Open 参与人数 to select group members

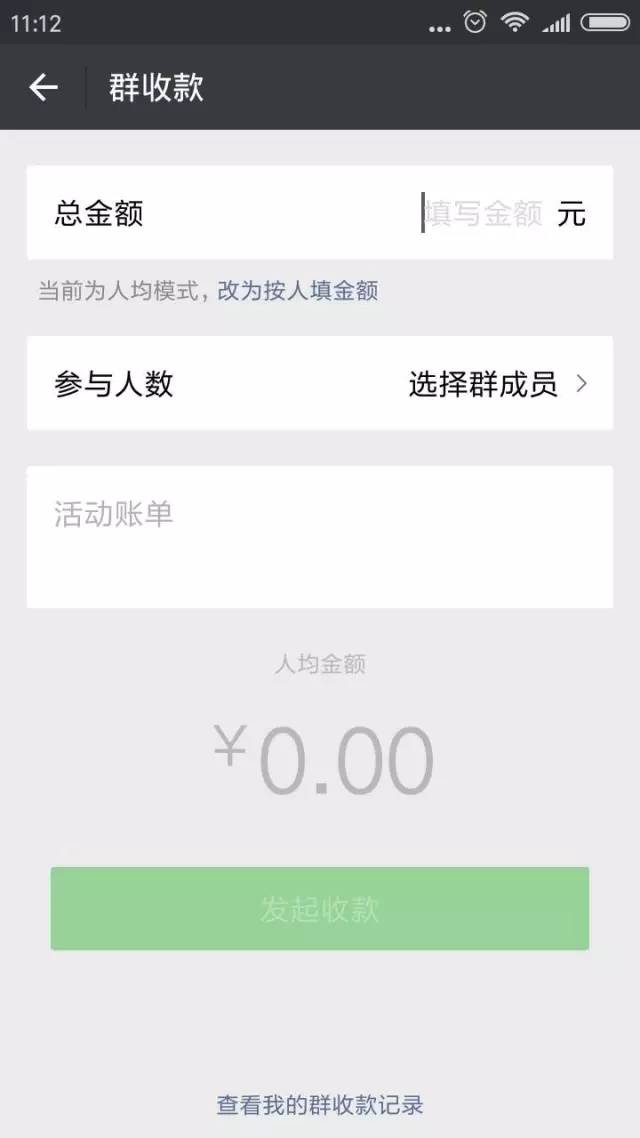pos(320,384)
